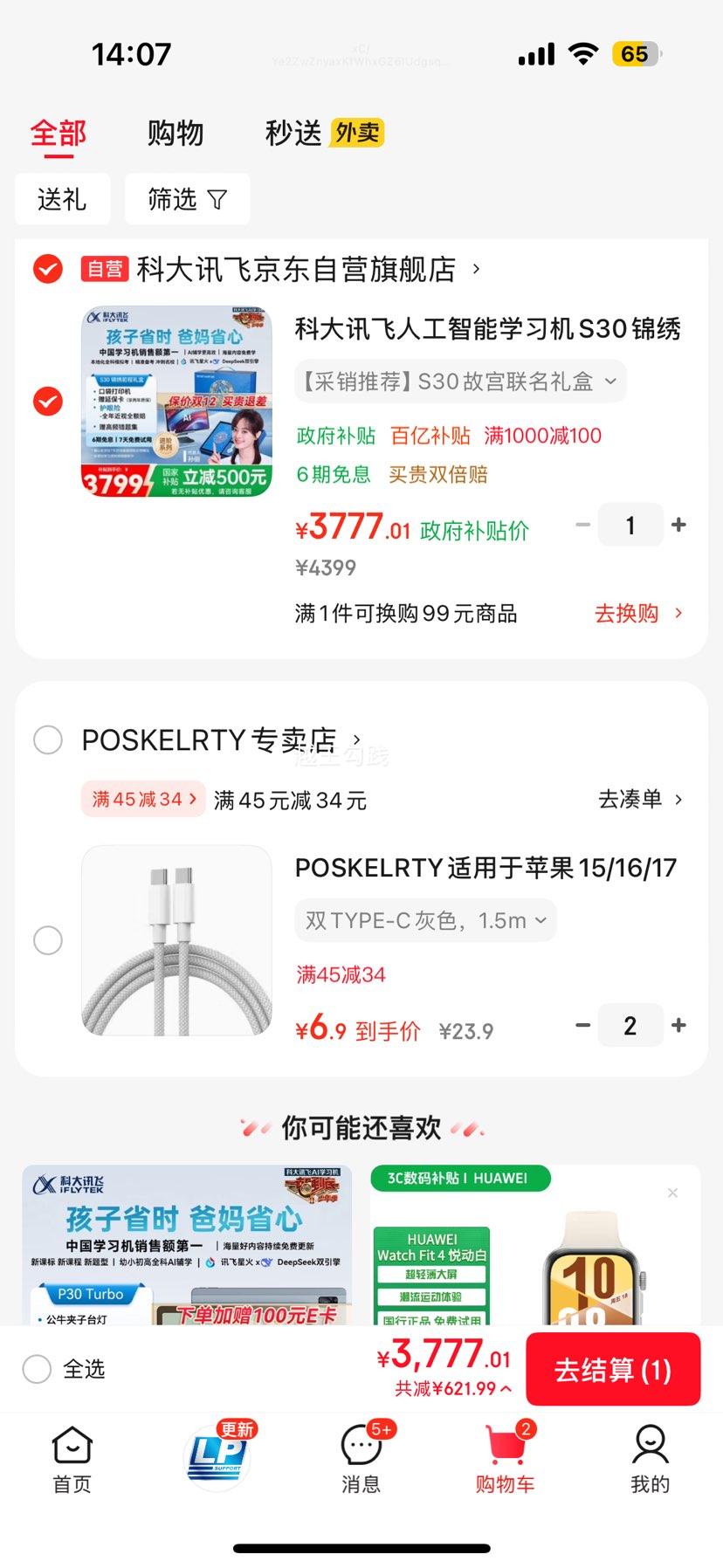Increase quantity of 科大讯飞 学习机 S30
Viewport: 723px width, 1568px height.
tap(678, 526)
